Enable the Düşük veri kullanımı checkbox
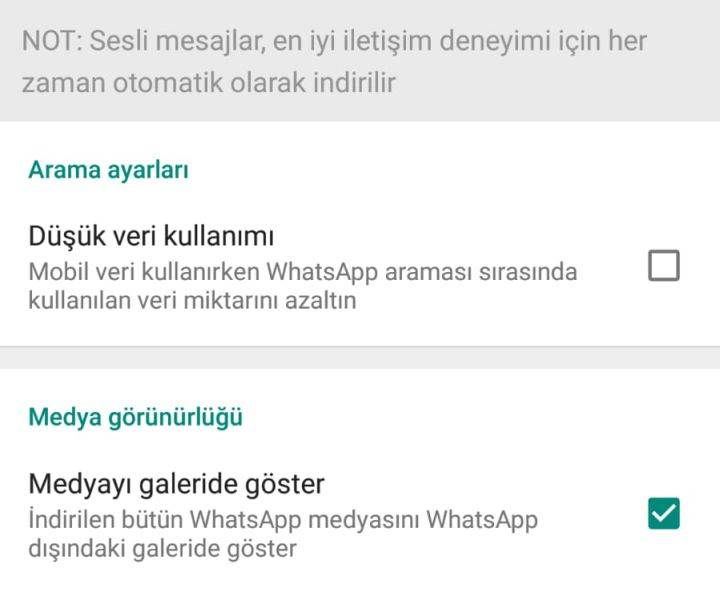Screen dimensions: 720x592 click(663, 266)
